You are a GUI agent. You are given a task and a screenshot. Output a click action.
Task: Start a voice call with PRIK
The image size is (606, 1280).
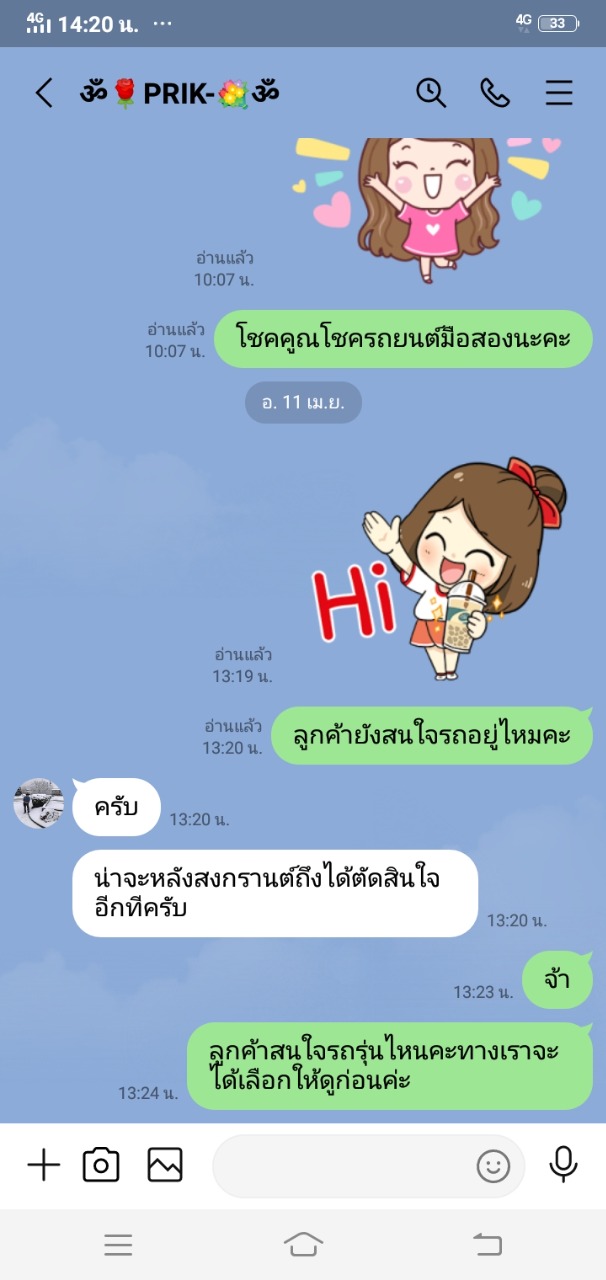click(495, 93)
